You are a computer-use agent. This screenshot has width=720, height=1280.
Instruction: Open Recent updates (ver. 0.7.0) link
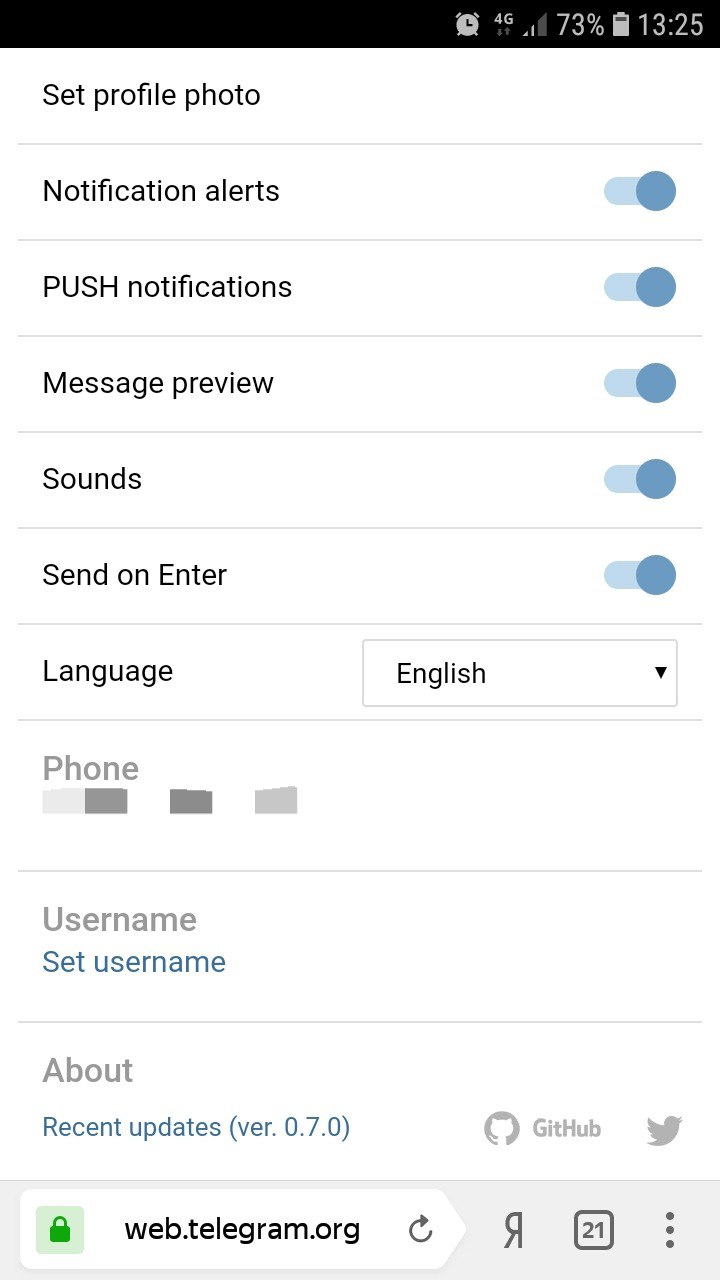tap(196, 1127)
